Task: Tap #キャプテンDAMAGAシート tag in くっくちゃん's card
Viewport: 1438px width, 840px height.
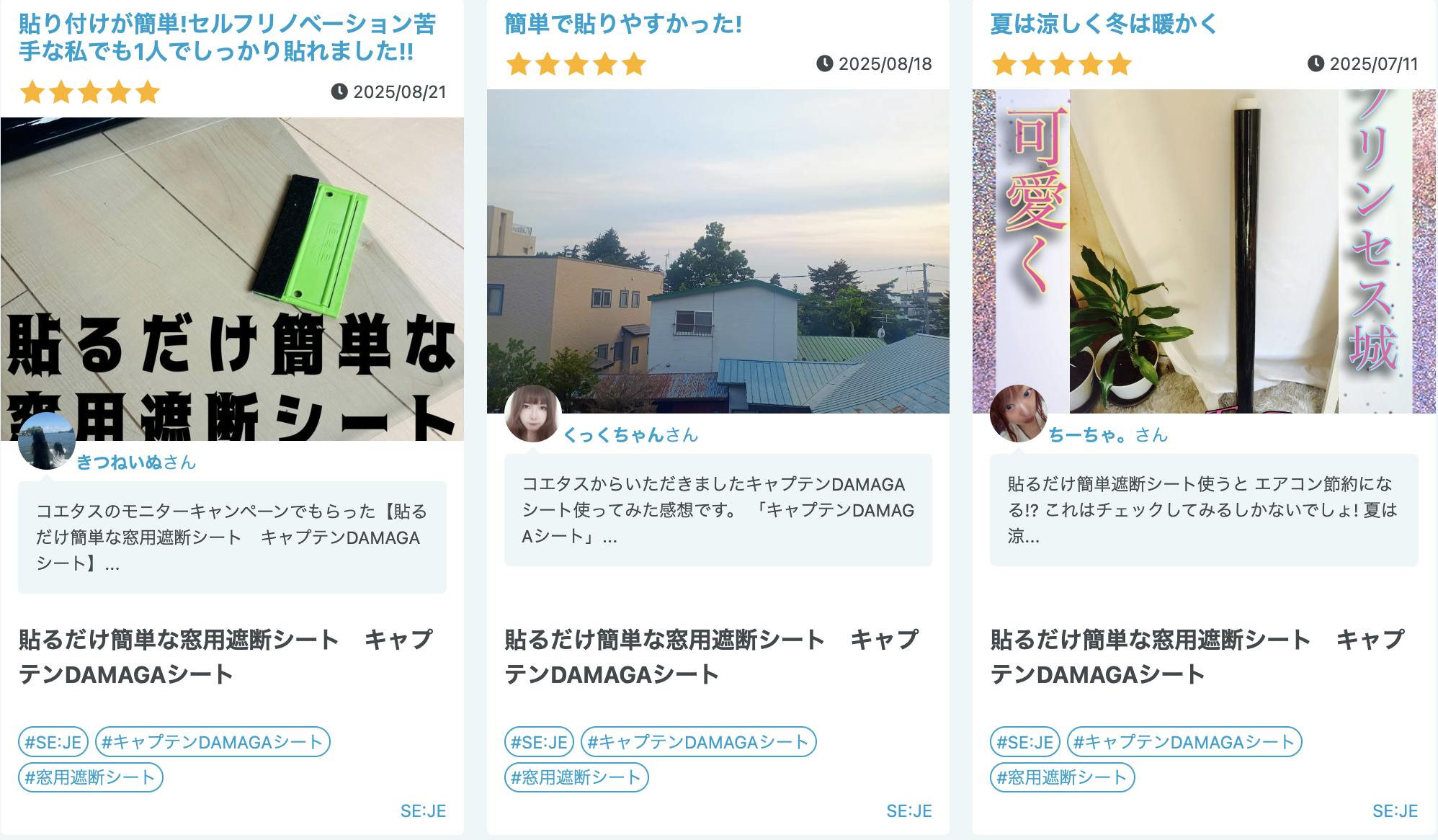Action: pyautogui.click(x=698, y=742)
